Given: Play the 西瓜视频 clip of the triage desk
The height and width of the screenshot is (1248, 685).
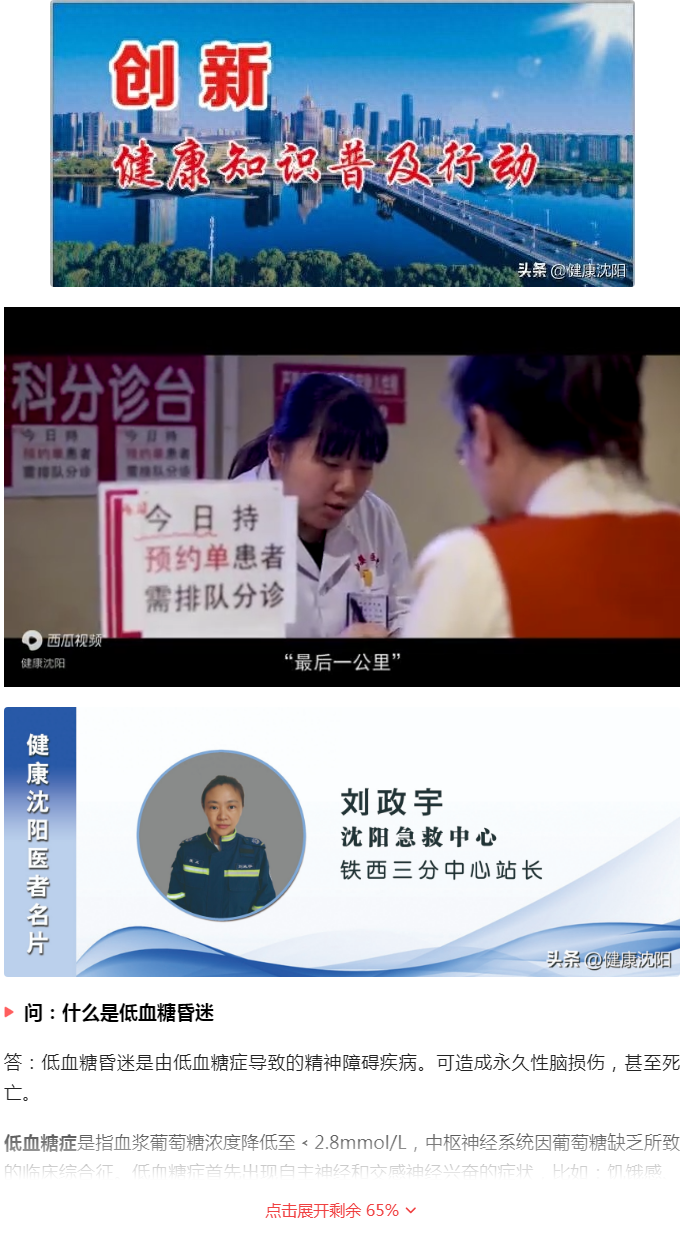Looking at the screenshot, I should click(342, 497).
